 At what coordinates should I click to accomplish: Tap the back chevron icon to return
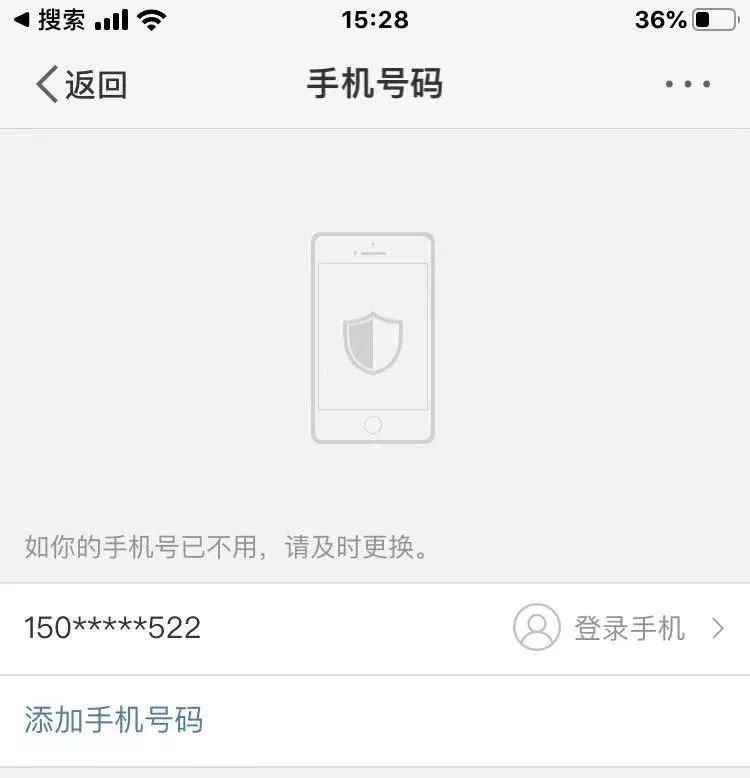(x=42, y=85)
